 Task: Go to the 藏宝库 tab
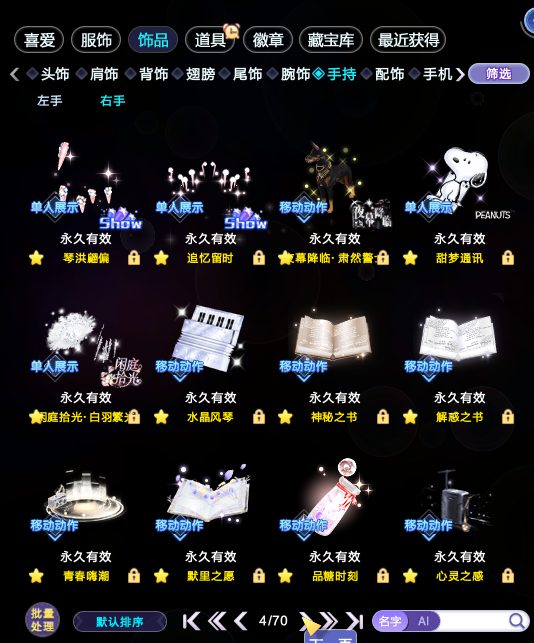(331, 40)
